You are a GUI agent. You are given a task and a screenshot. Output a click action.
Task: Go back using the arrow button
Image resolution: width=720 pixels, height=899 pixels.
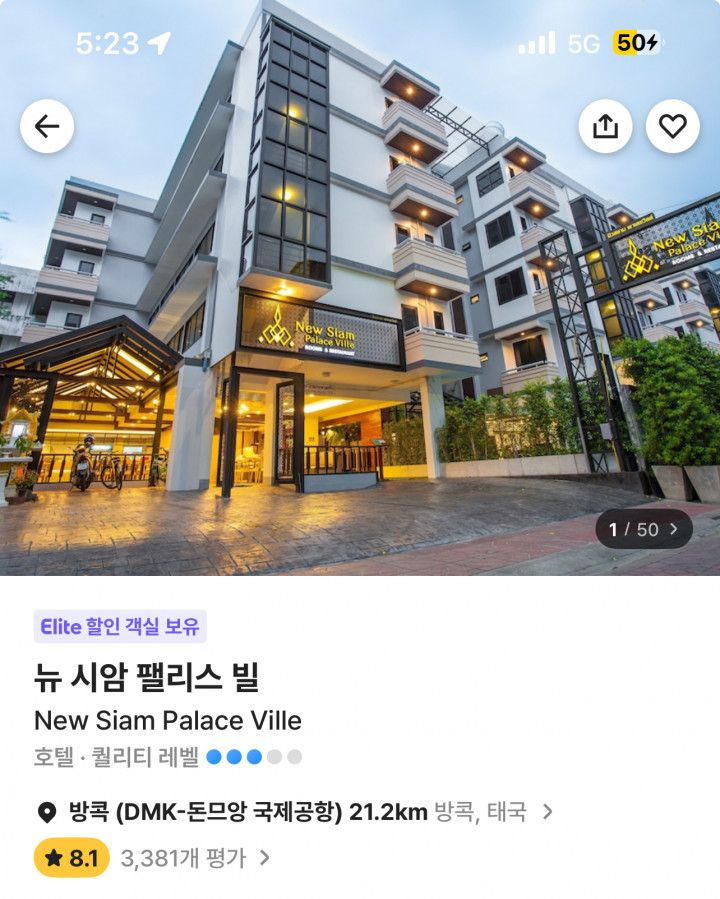click(47, 126)
